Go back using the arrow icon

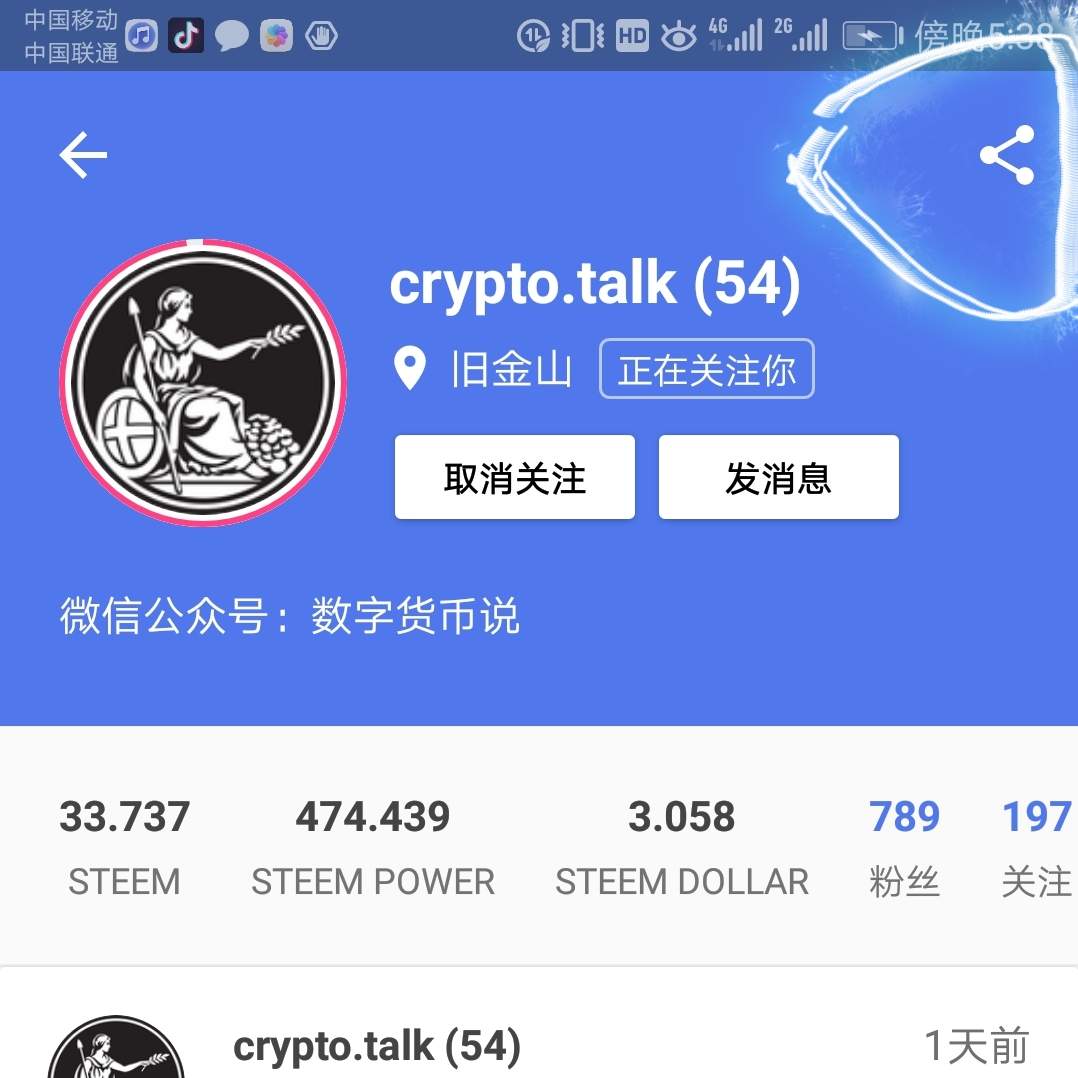click(83, 156)
